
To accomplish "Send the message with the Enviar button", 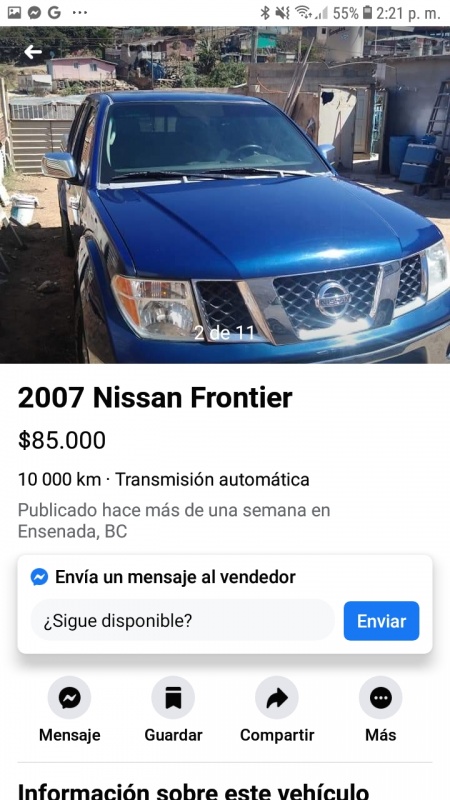I will pyautogui.click(x=381, y=621).
